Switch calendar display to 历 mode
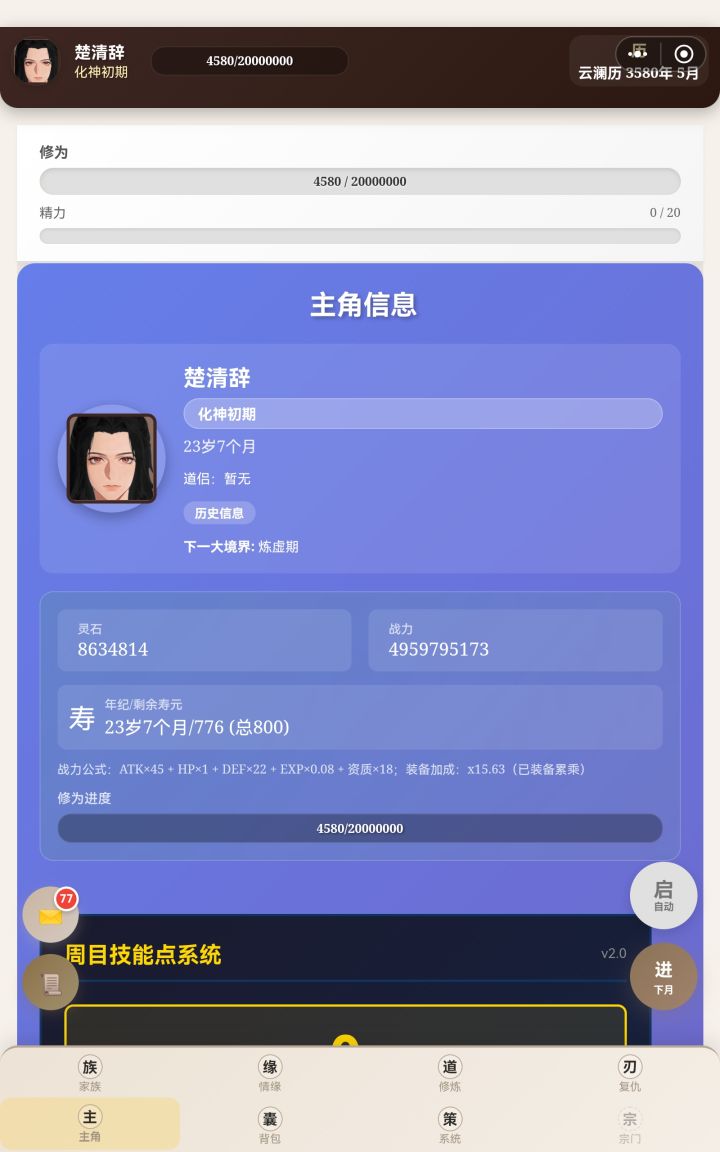Screen dimensions: 720x1152 (x=637, y=52)
